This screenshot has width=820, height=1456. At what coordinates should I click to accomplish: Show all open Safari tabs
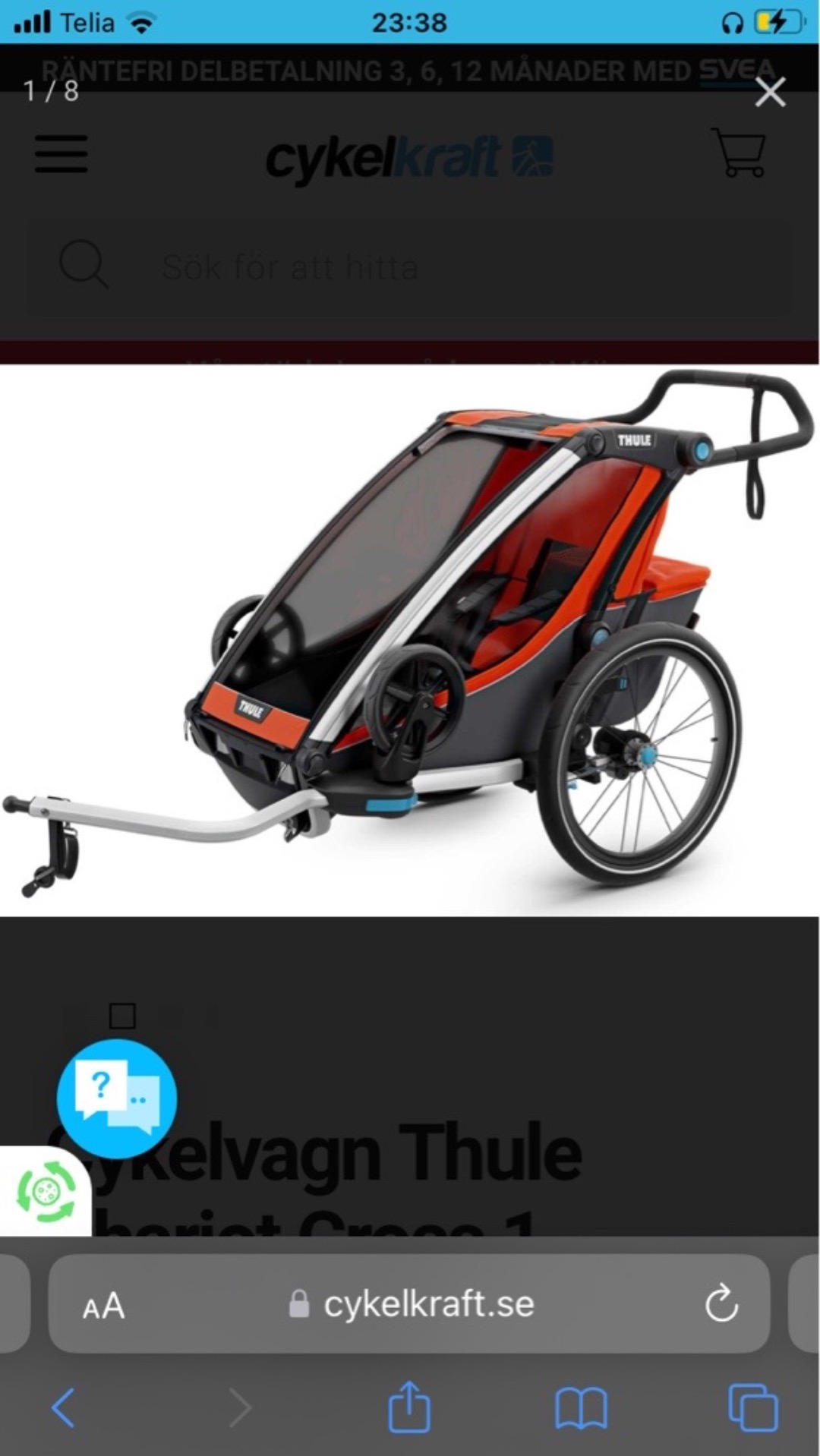(x=752, y=1407)
